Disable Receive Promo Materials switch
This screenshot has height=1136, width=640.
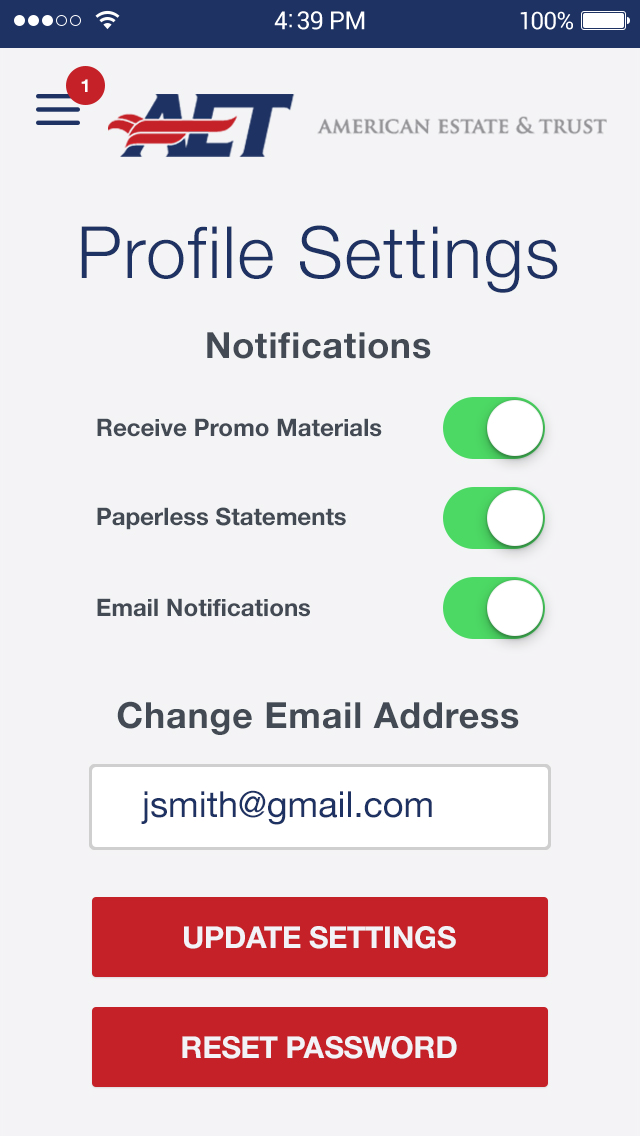pyautogui.click(x=494, y=427)
